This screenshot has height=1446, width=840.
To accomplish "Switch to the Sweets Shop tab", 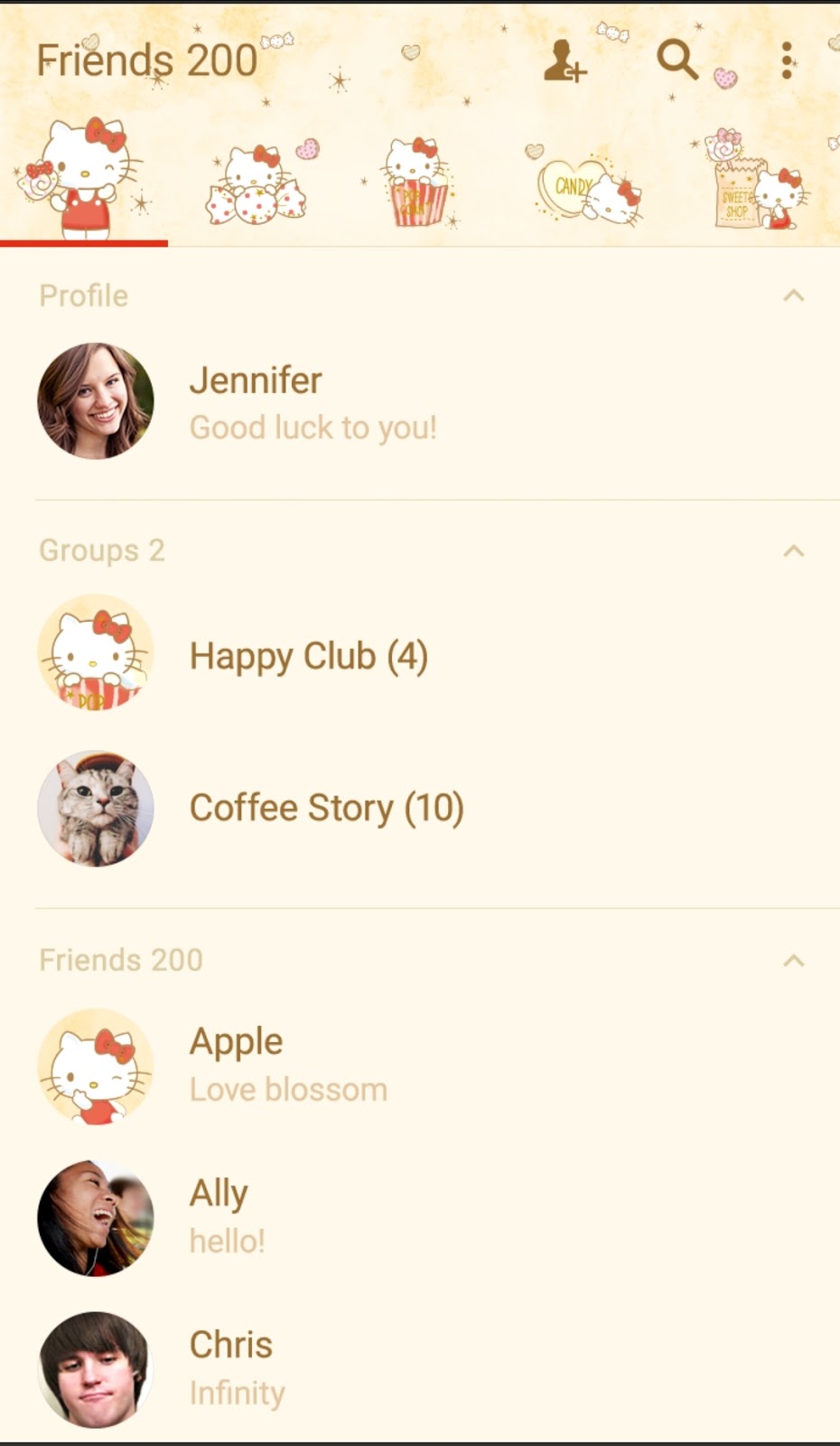I will point(755,181).
